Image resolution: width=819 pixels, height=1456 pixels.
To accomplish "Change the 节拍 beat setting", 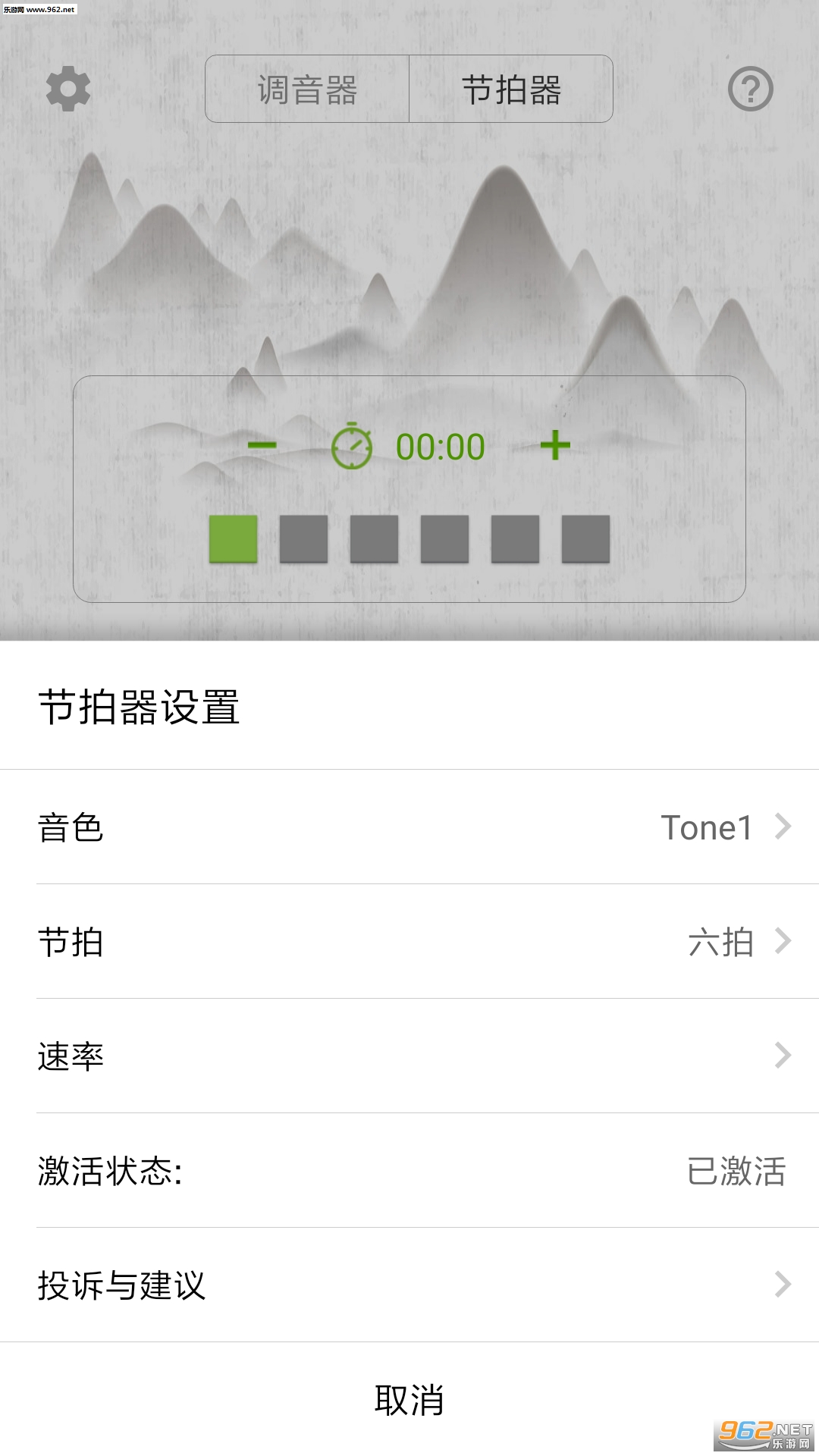I will click(409, 942).
